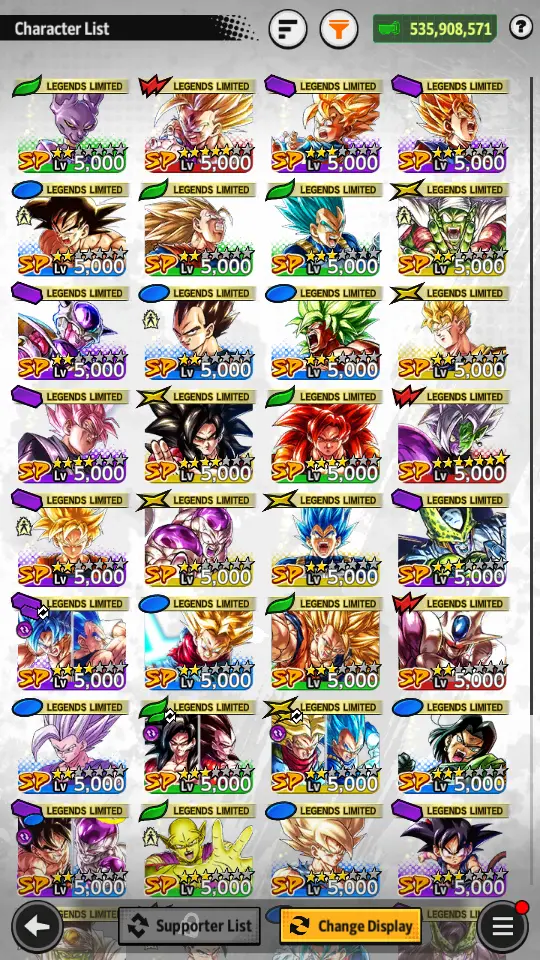Select the yellow-border Piccolo with turban card
Screen dimensions: 540x960
pyautogui.click(x=452, y=229)
